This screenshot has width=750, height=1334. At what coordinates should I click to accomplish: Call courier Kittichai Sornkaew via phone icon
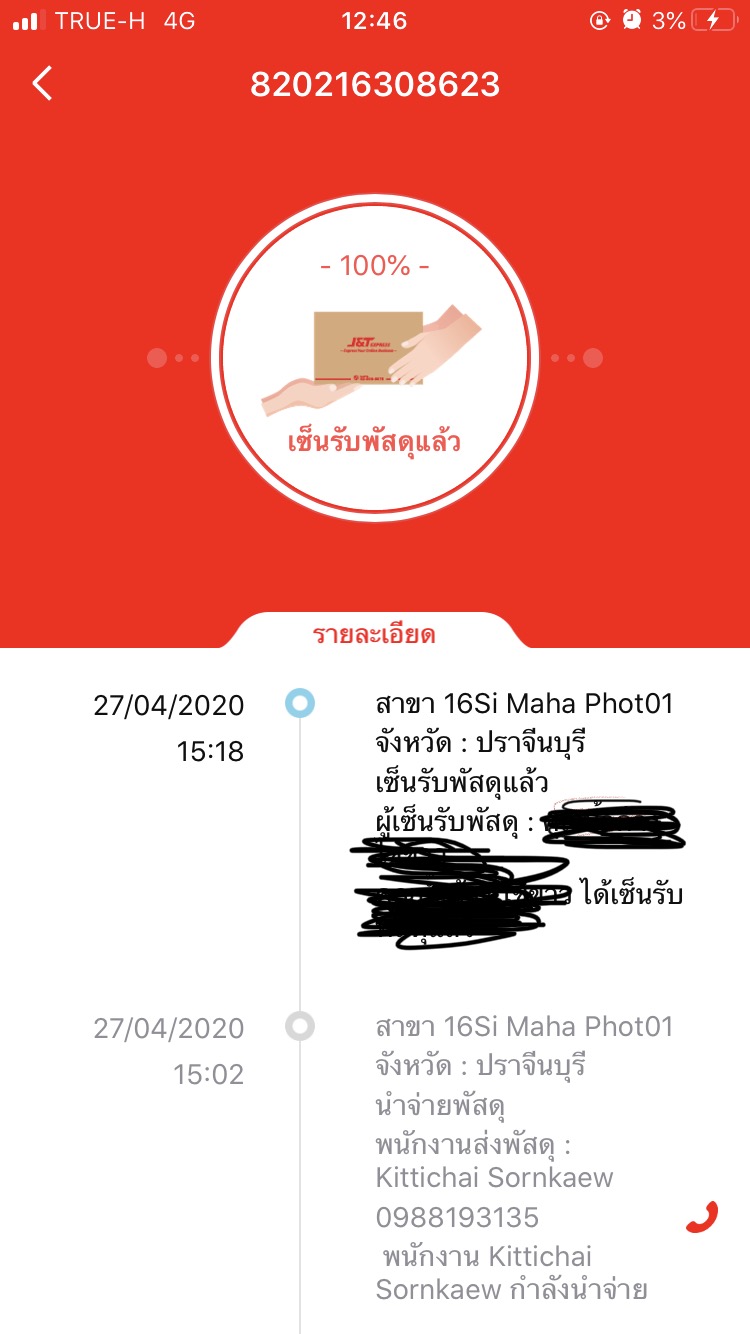pyautogui.click(x=702, y=1216)
